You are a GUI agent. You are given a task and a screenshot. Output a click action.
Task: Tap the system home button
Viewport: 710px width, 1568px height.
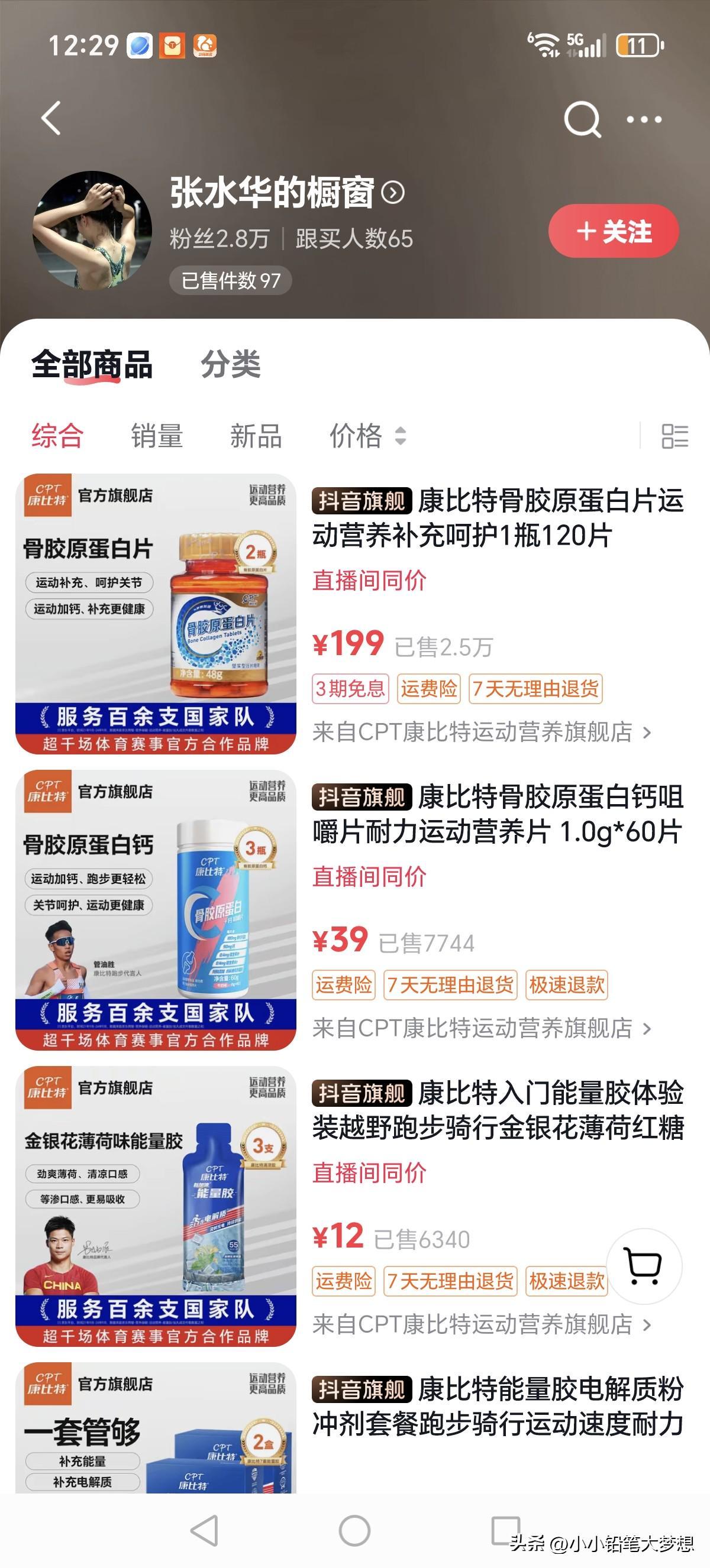(x=354, y=1530)
